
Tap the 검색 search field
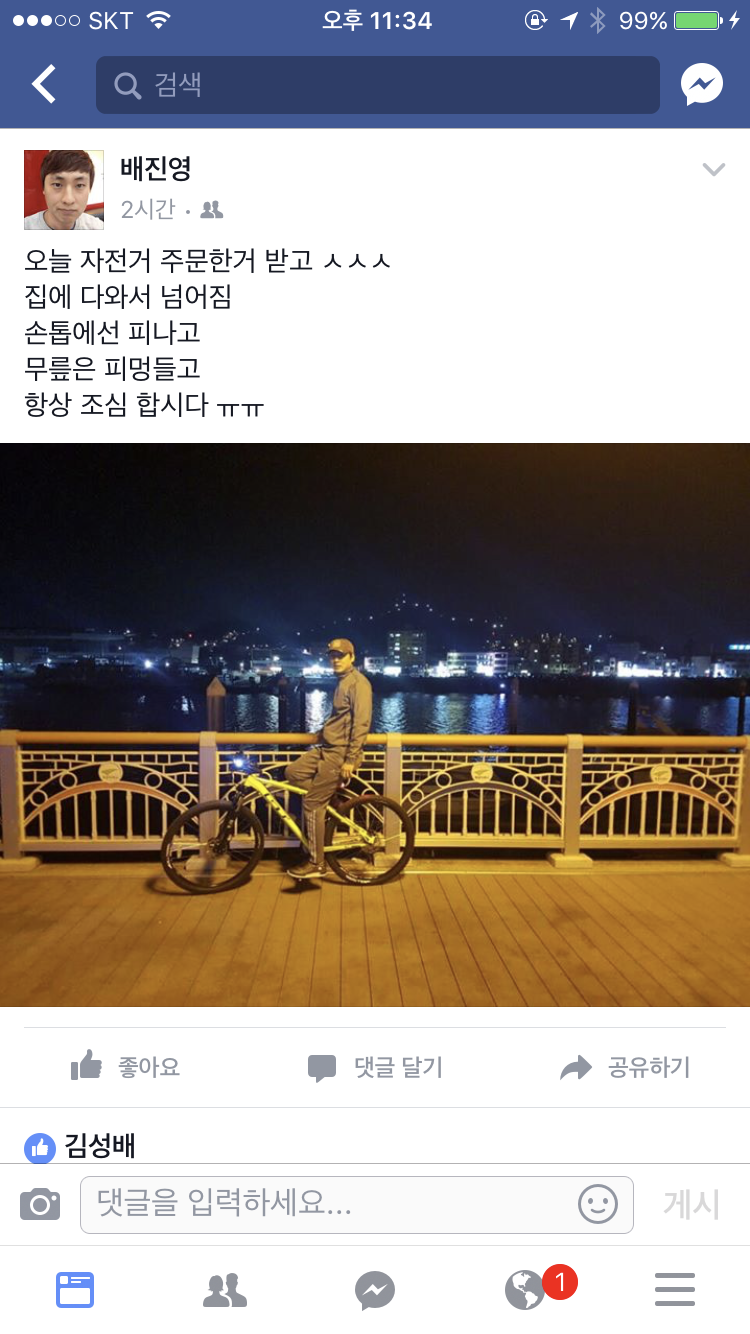pyautogui.click(x=377, y=85)
